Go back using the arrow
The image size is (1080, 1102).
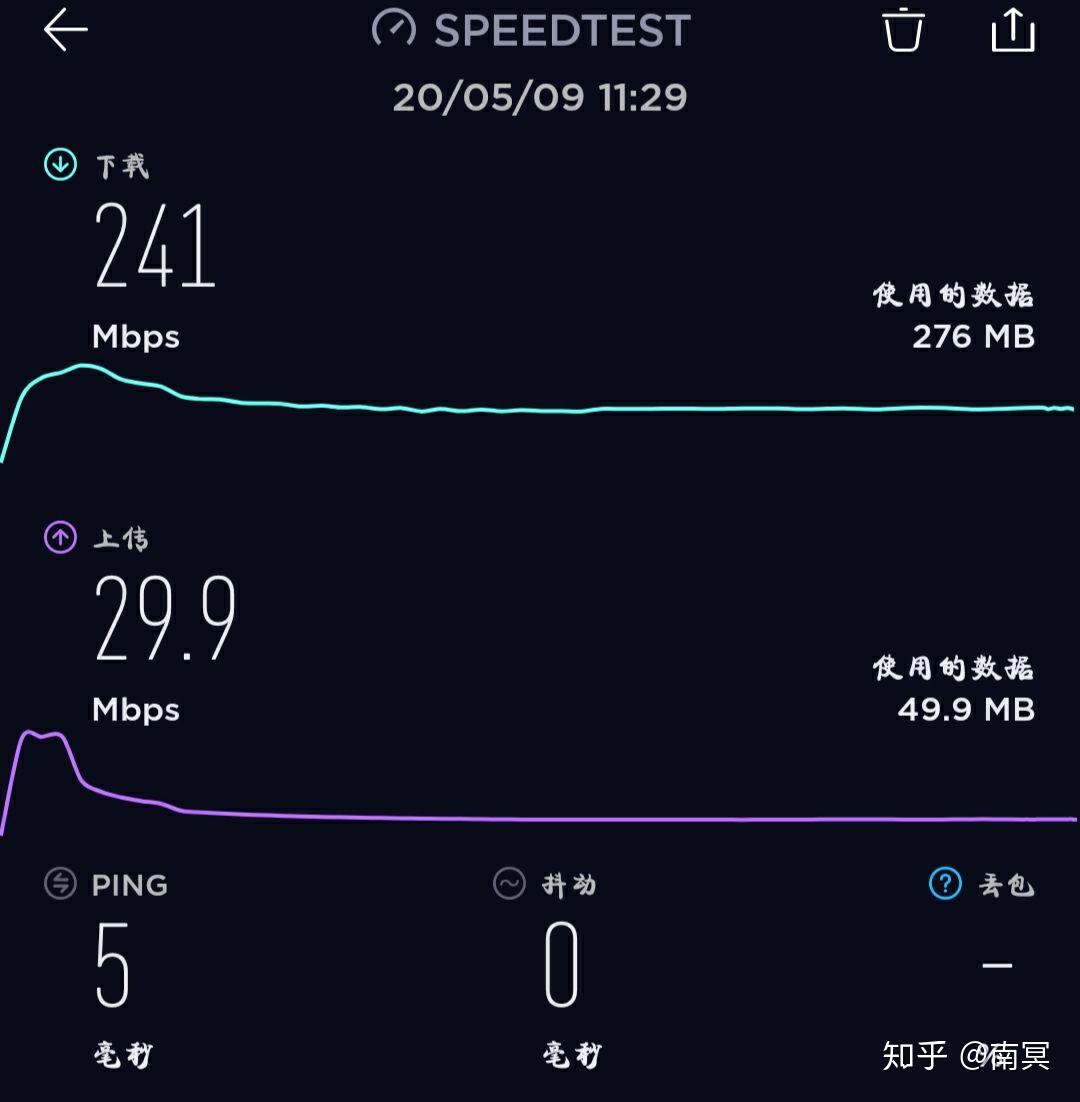pos(66,30)
